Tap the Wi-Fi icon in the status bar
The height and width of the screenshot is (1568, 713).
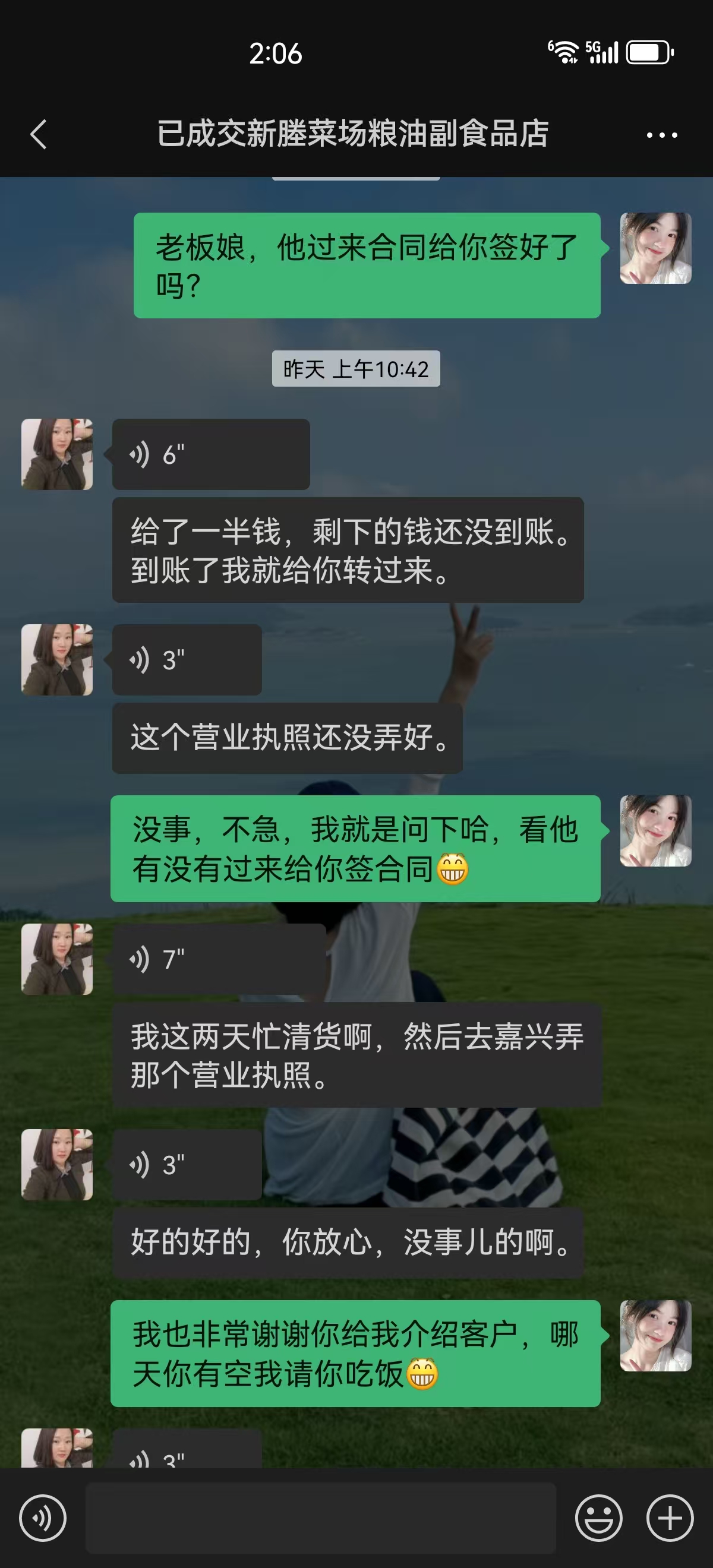pos(565,53)
